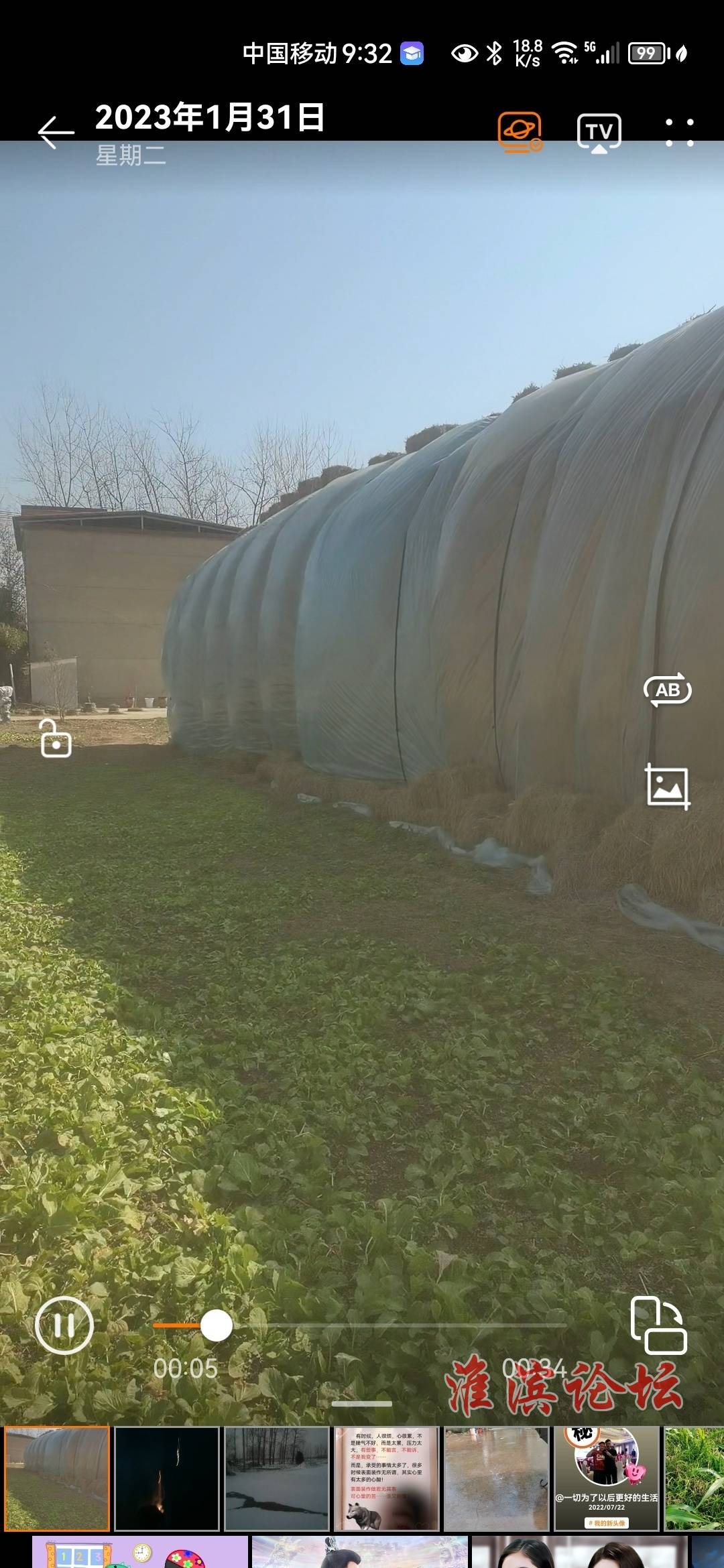
Task: Open the dark night video thumbnail
Action: pos(167,1479)
